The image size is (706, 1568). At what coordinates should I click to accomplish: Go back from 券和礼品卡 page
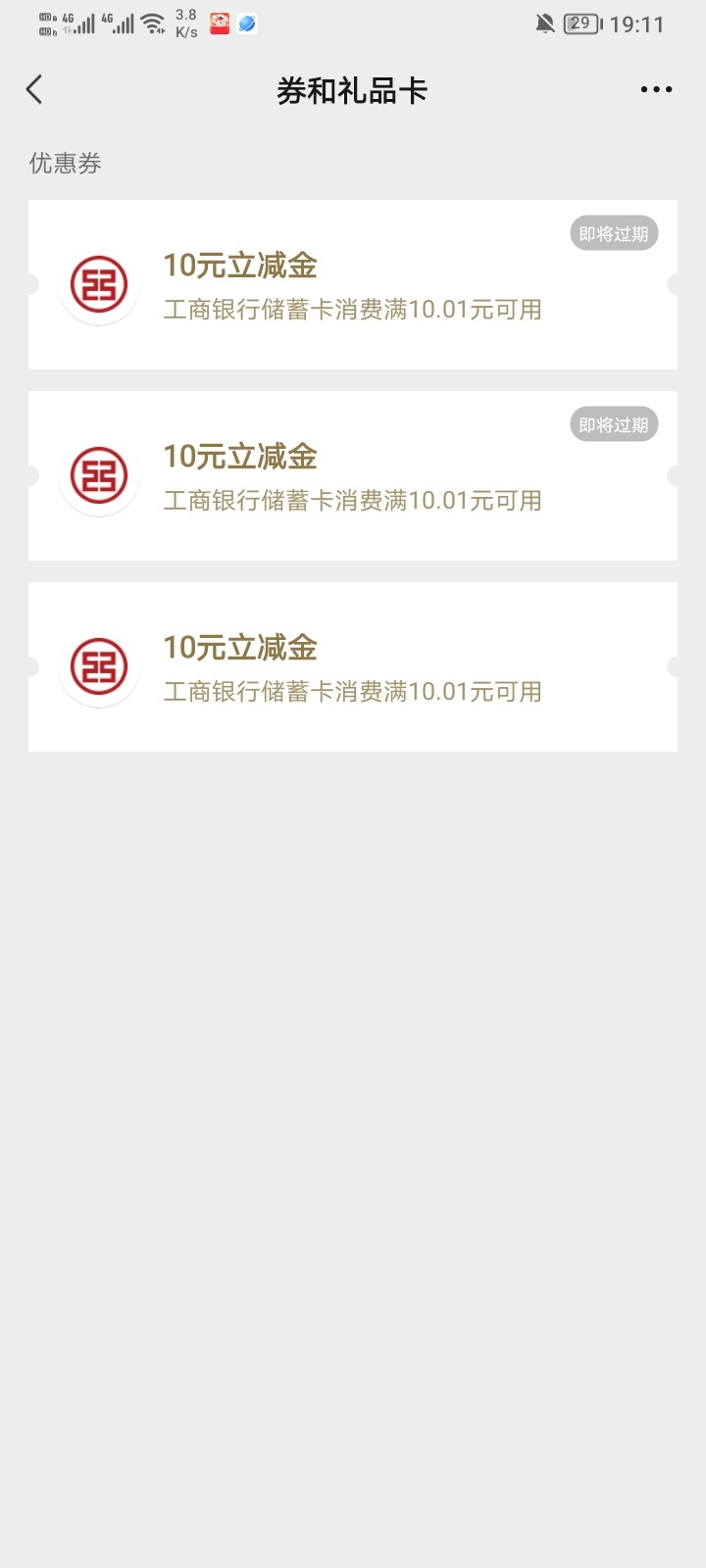(34, 90)
